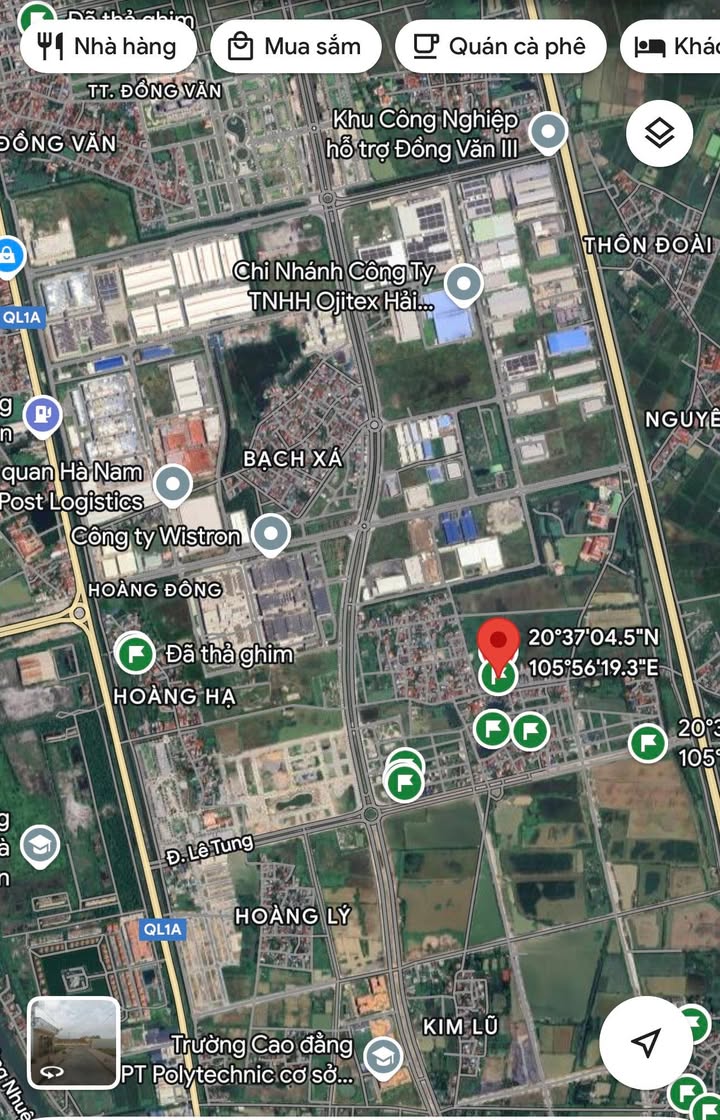
Task: Select the Quán cà phê chip
Action: point(500,46)
